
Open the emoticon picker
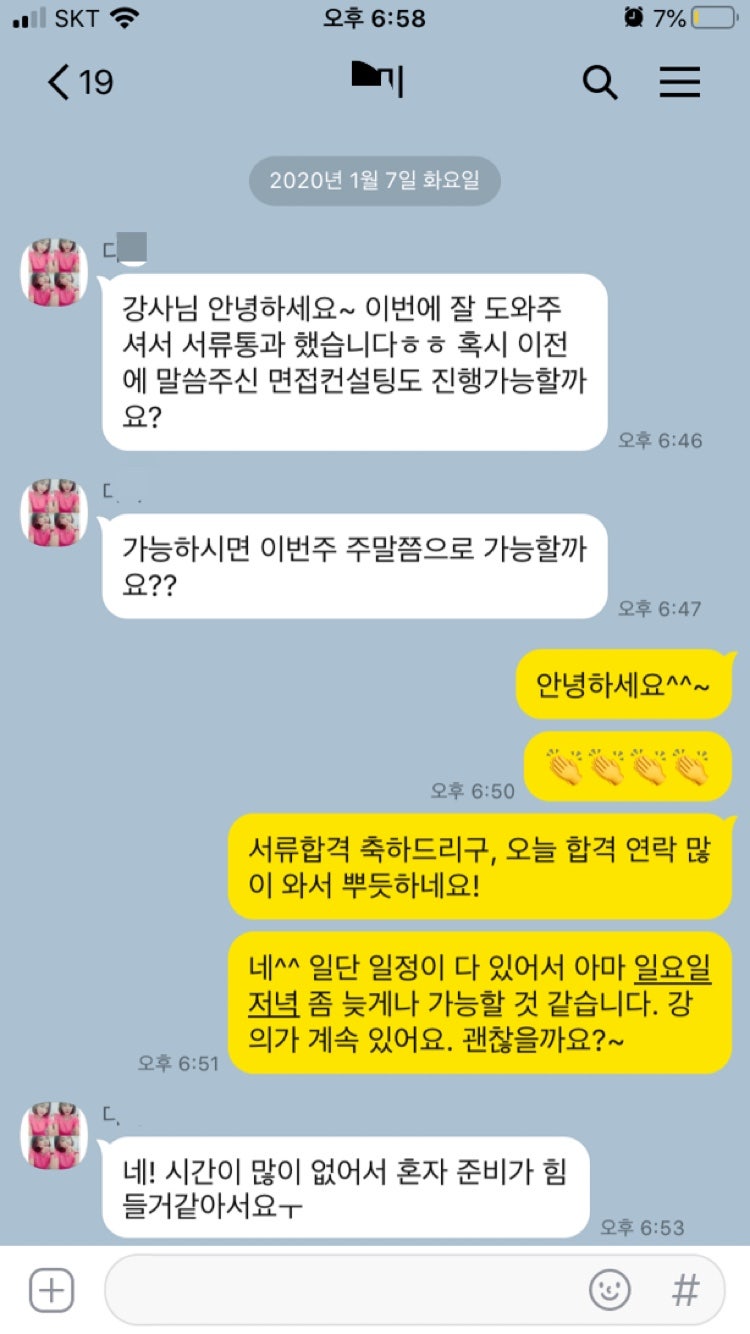tap(609, 1290)
